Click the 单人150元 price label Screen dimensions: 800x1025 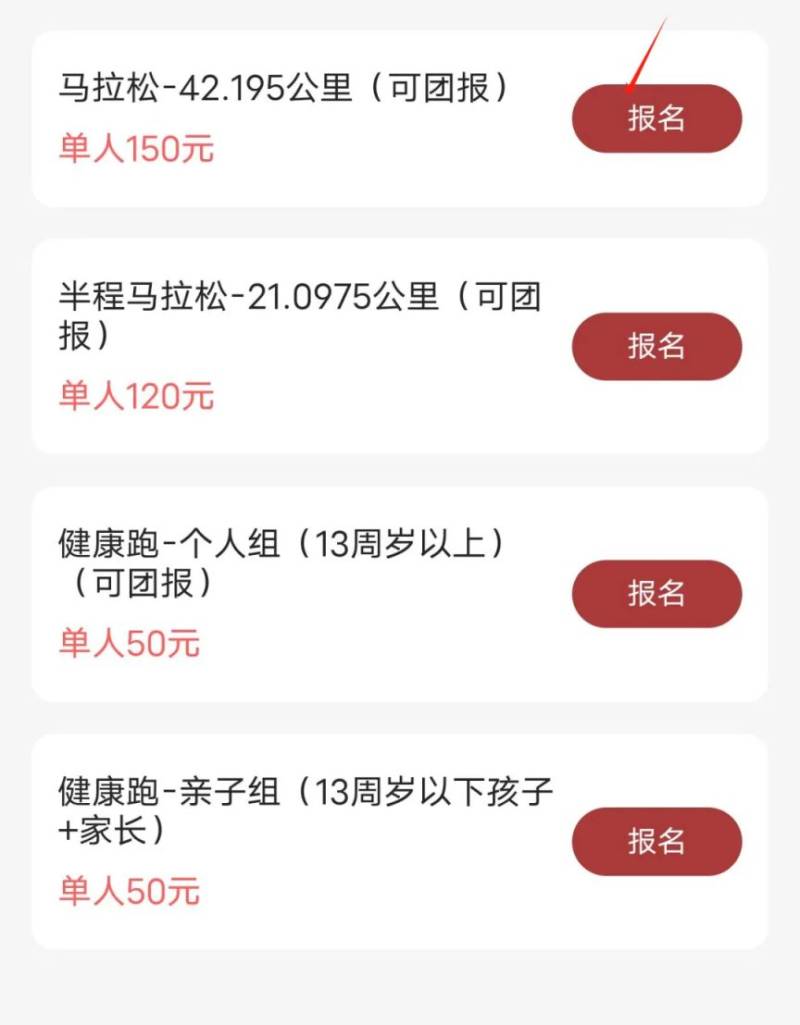[x=135, y=147]
